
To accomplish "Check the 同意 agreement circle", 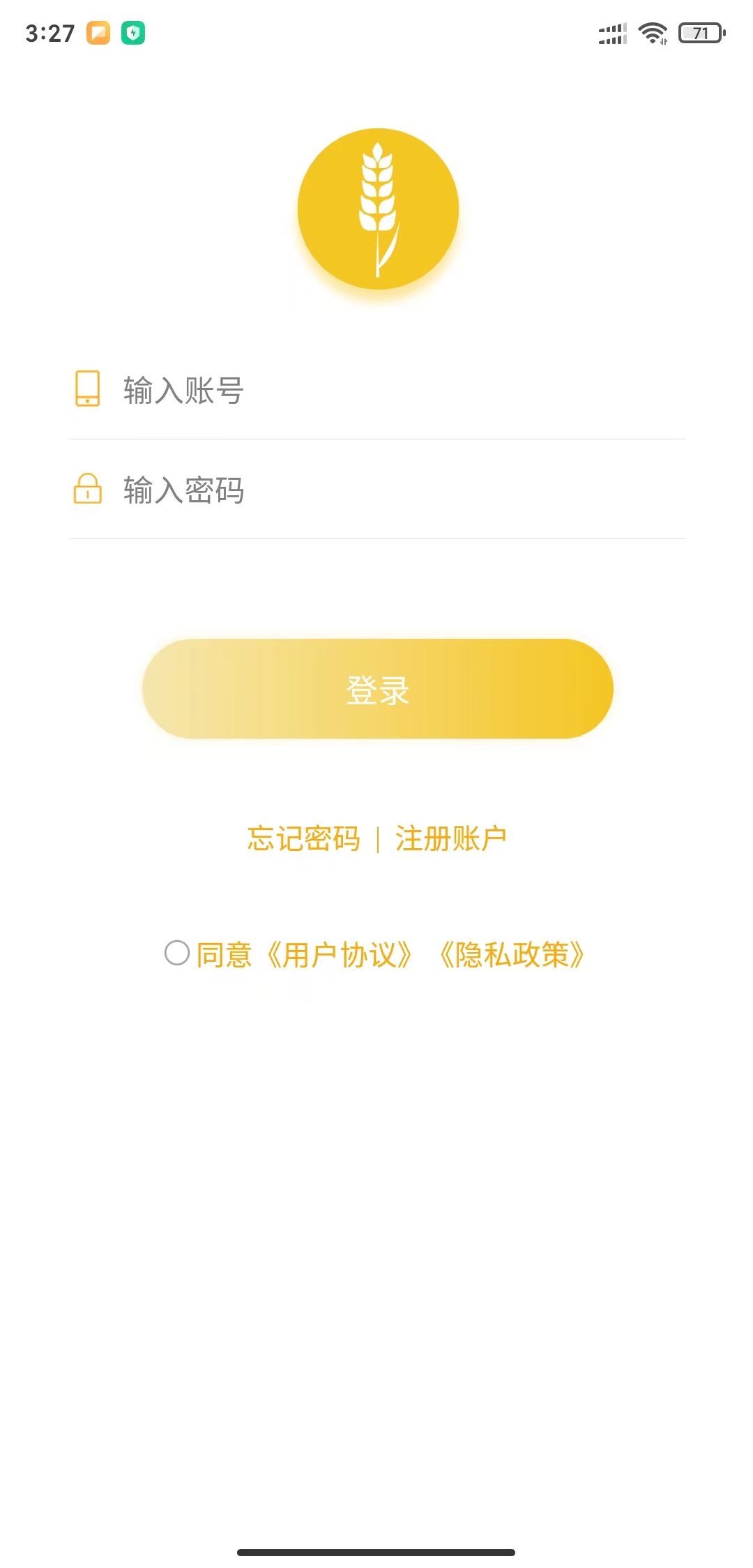I will [x=177, y=953].
